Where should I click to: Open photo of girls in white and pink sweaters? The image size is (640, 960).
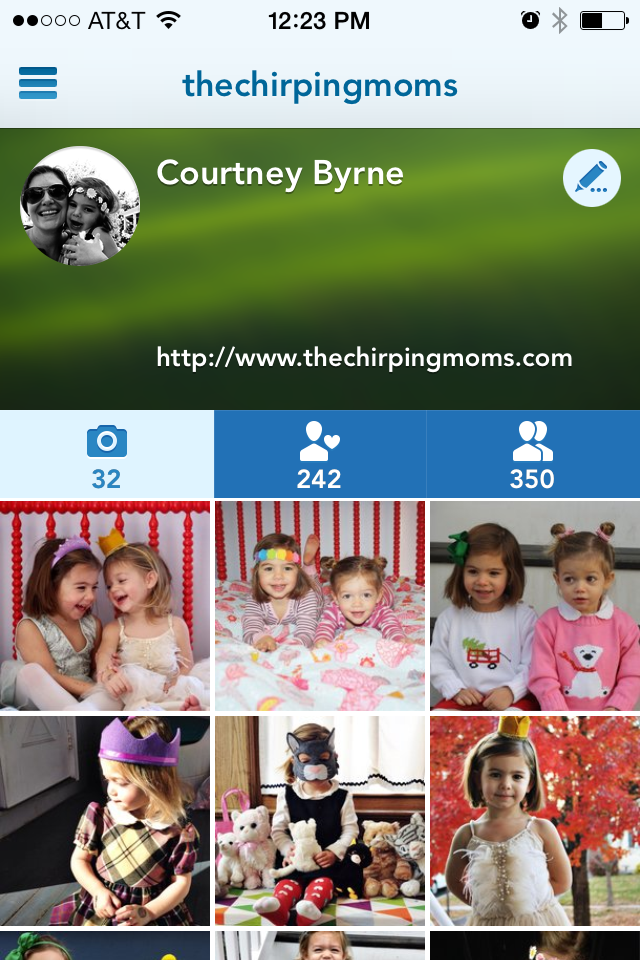[x=535, y=606]
